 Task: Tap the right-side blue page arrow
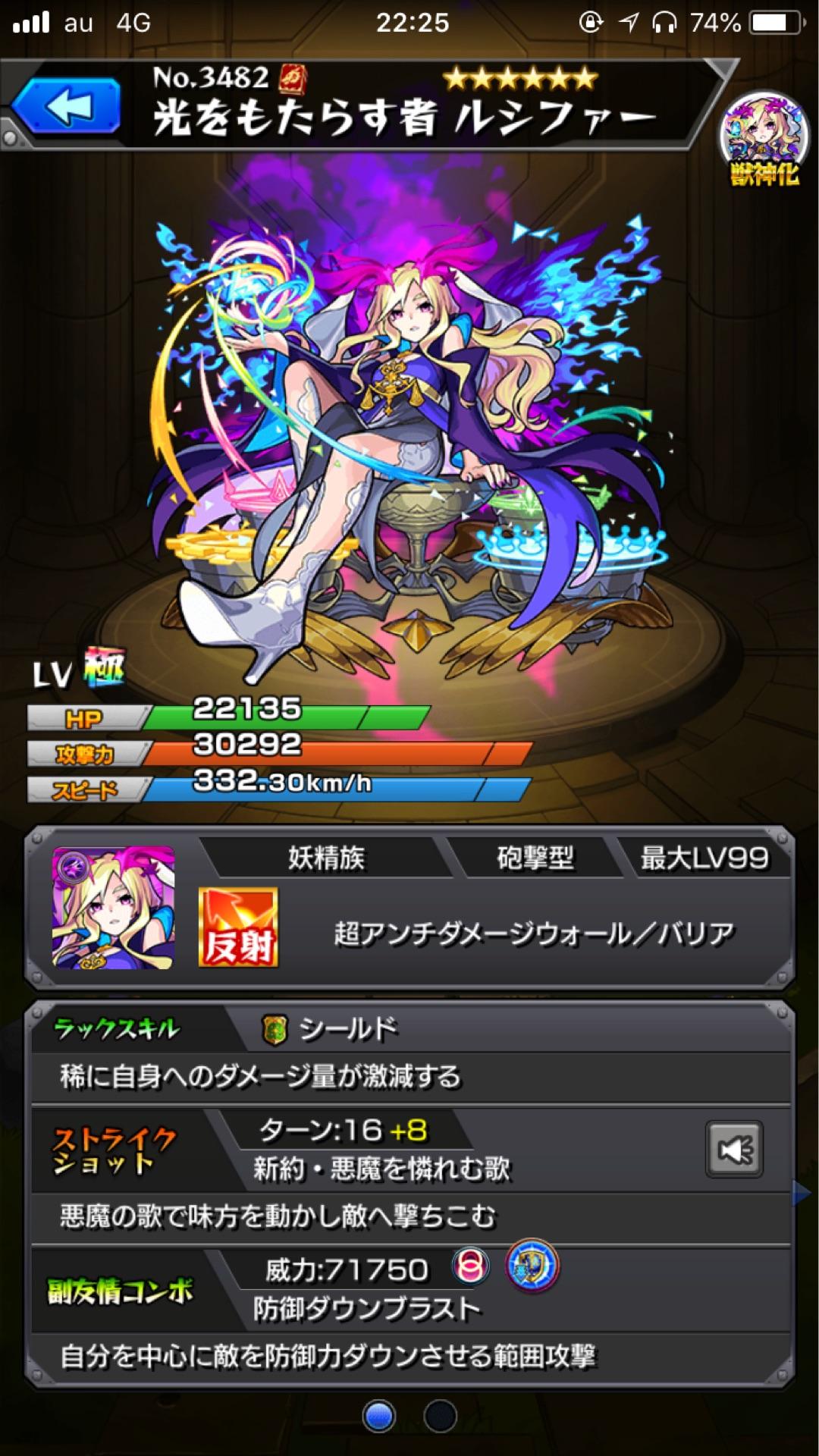(x=801, y=1194)
